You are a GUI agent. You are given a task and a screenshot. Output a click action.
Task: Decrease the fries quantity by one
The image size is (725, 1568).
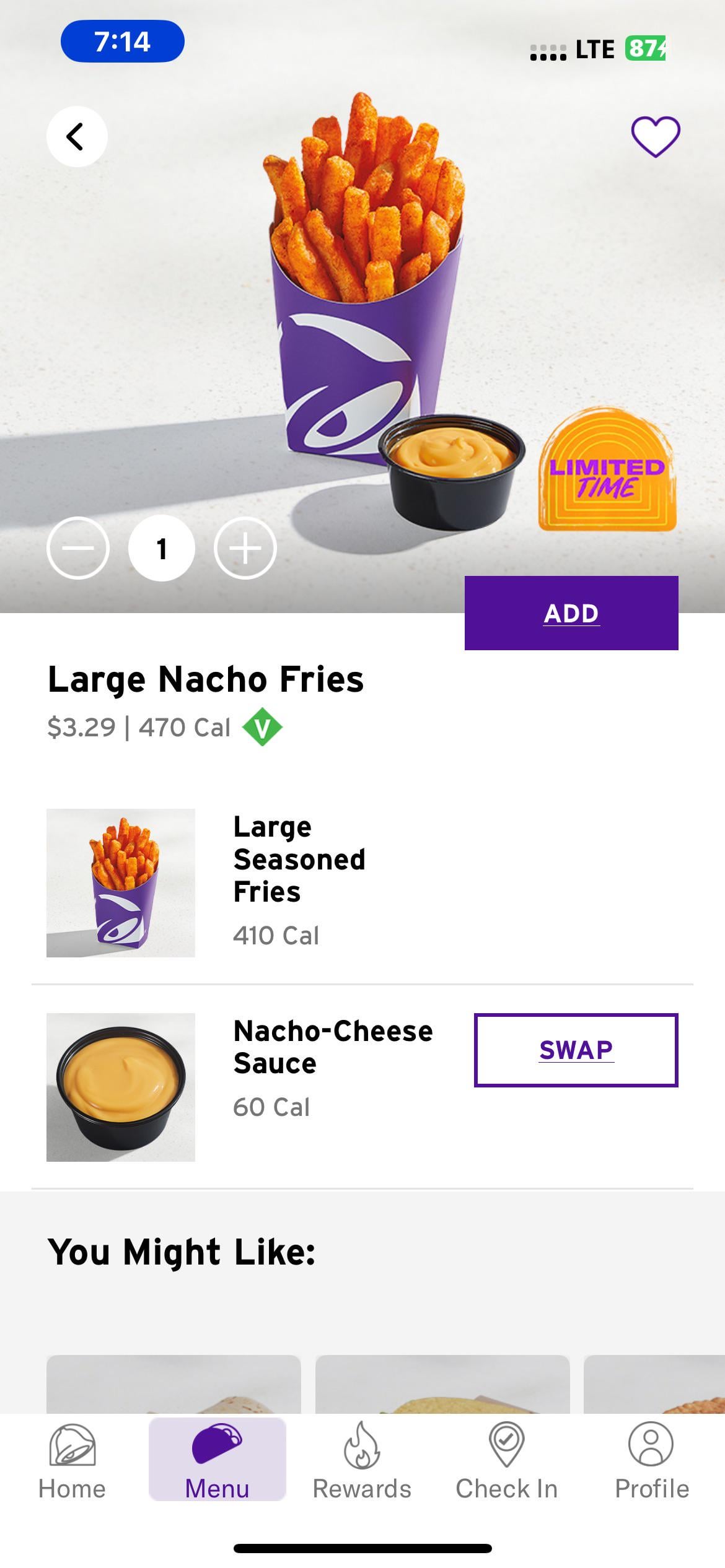pos(78,548)
